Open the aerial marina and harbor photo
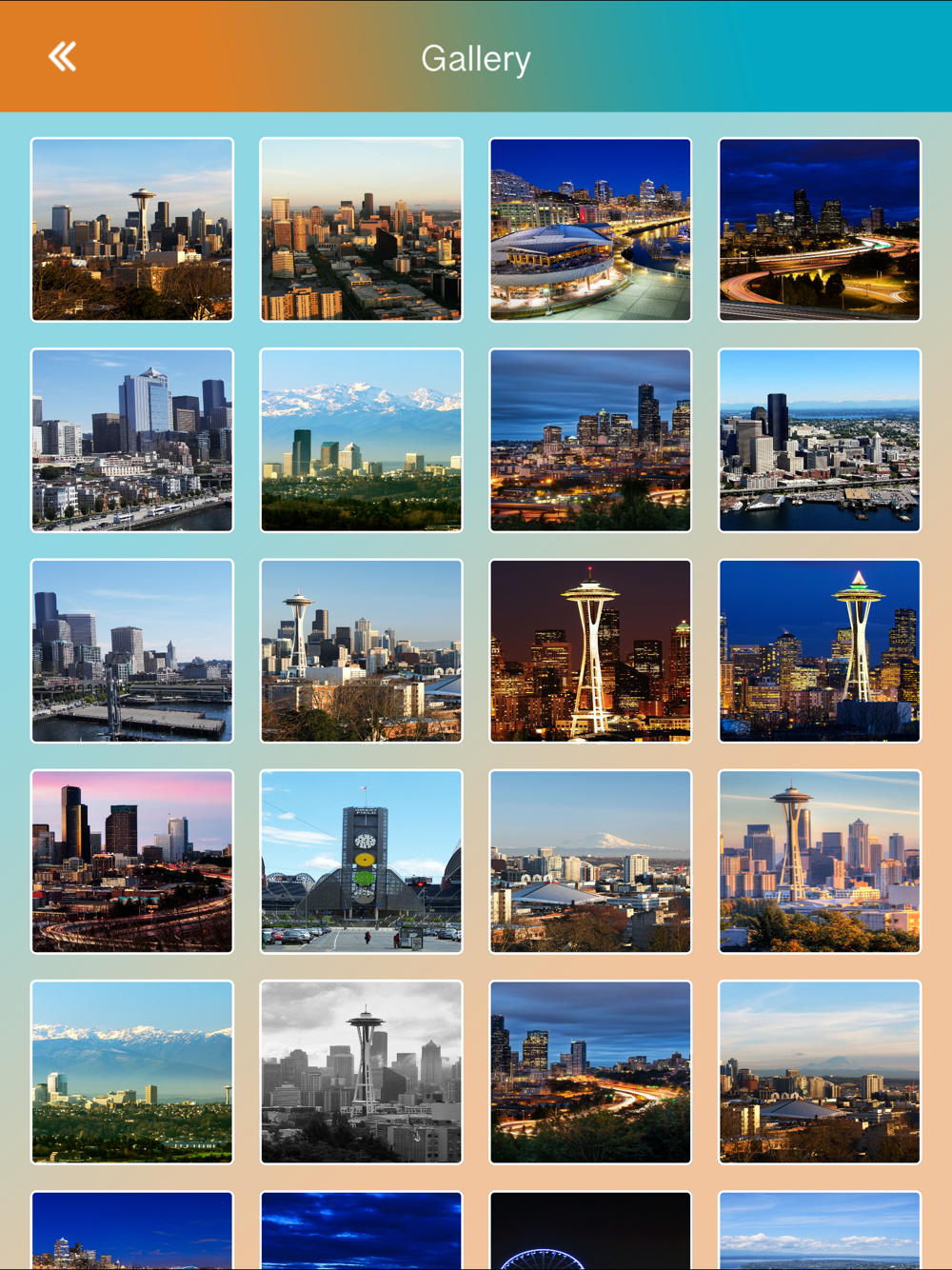This screenshot has height=1270, width=952. point(820,440)
